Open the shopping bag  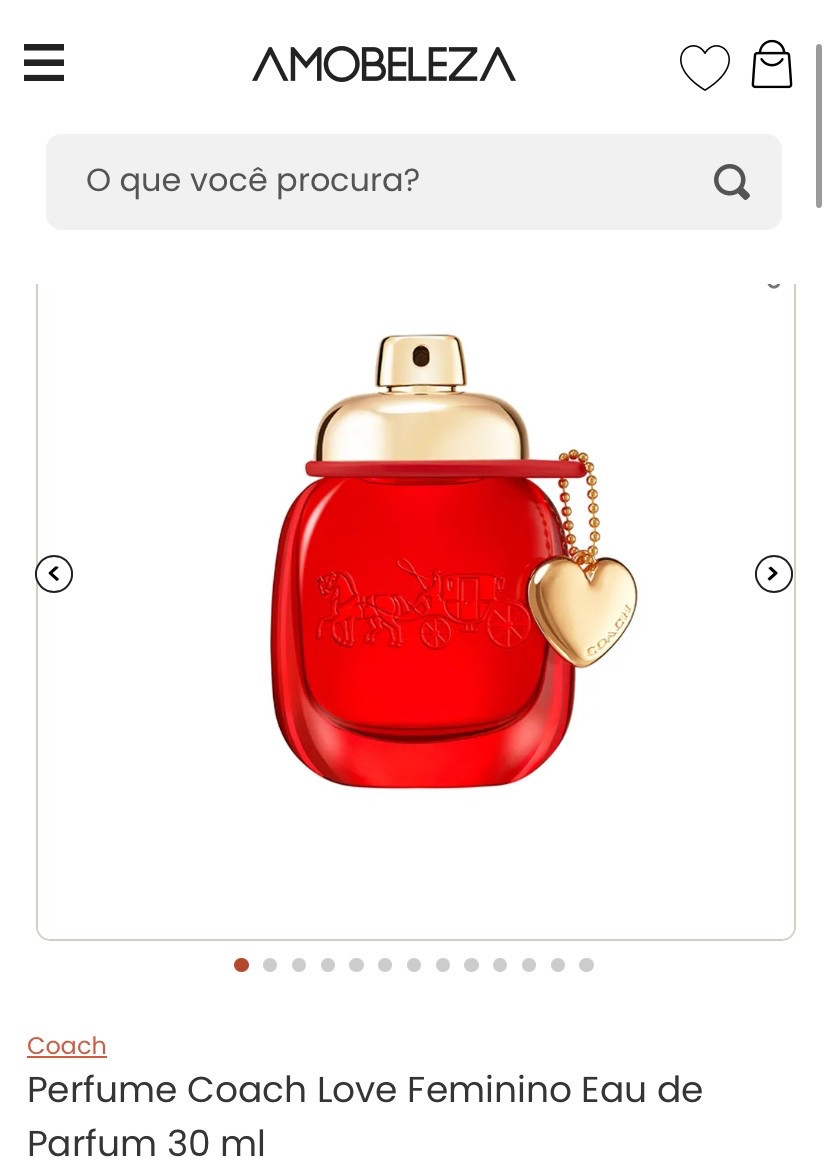771,64
